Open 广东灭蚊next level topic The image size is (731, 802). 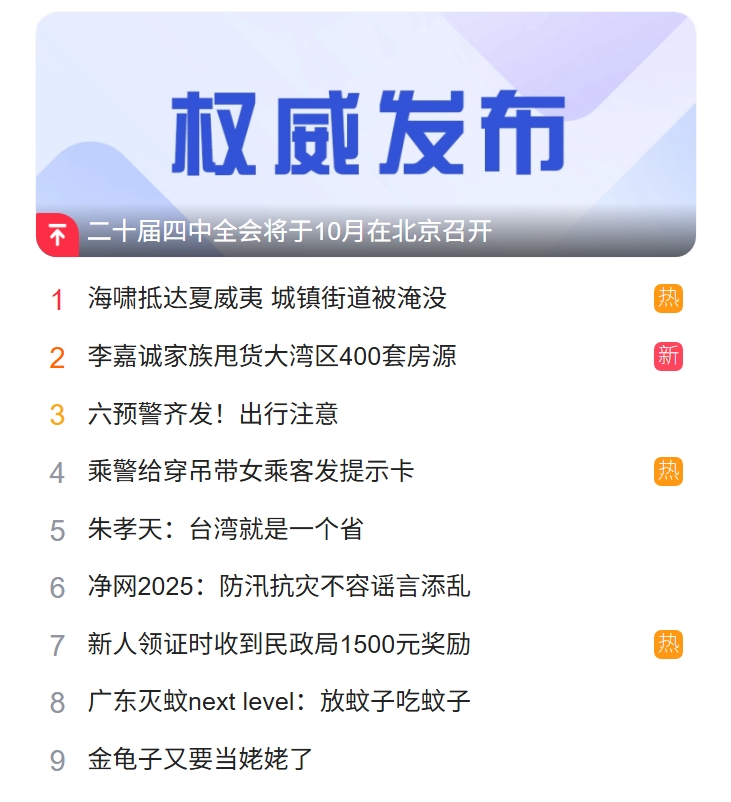tap(279, 702)
